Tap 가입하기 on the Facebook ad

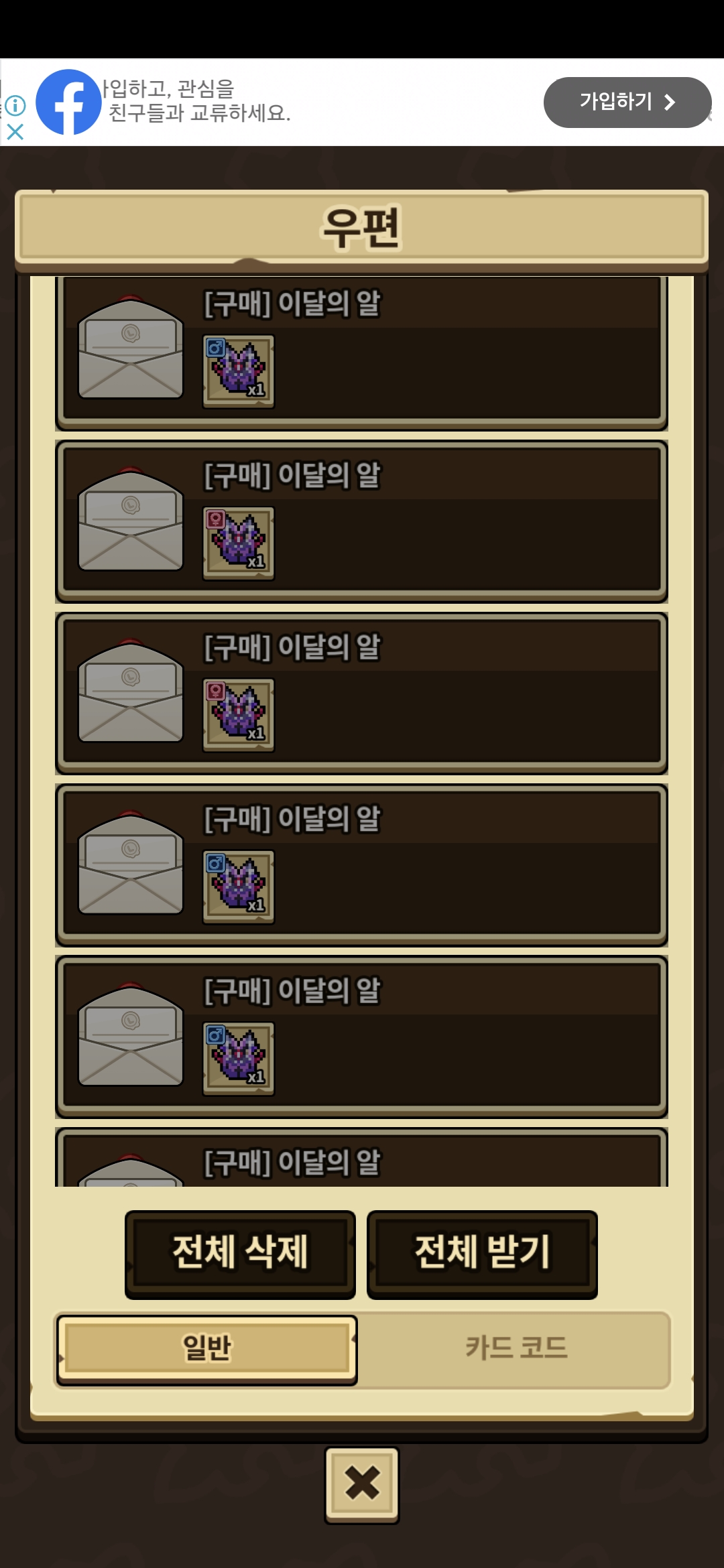627,102
